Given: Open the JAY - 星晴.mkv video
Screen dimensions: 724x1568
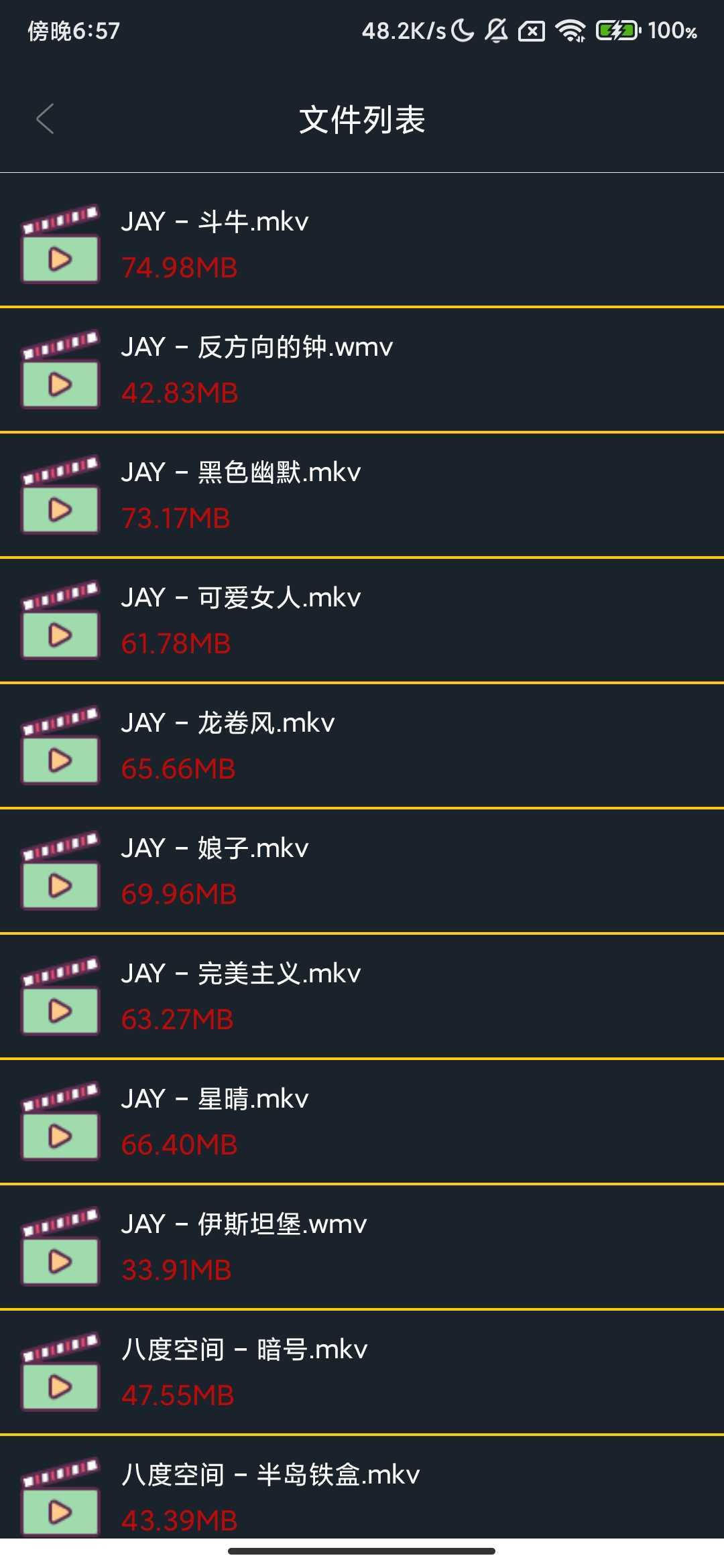Looking at the screenshot, I should point(362,1121).
